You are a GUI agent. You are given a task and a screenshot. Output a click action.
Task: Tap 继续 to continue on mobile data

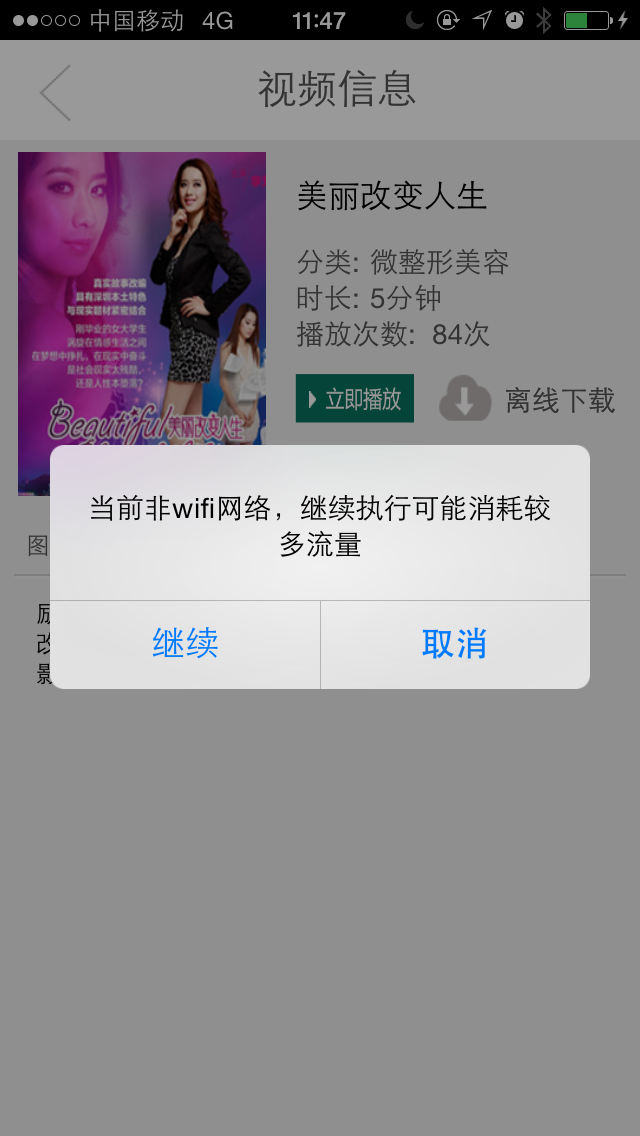pyautogui.click(x=185, y=644)
